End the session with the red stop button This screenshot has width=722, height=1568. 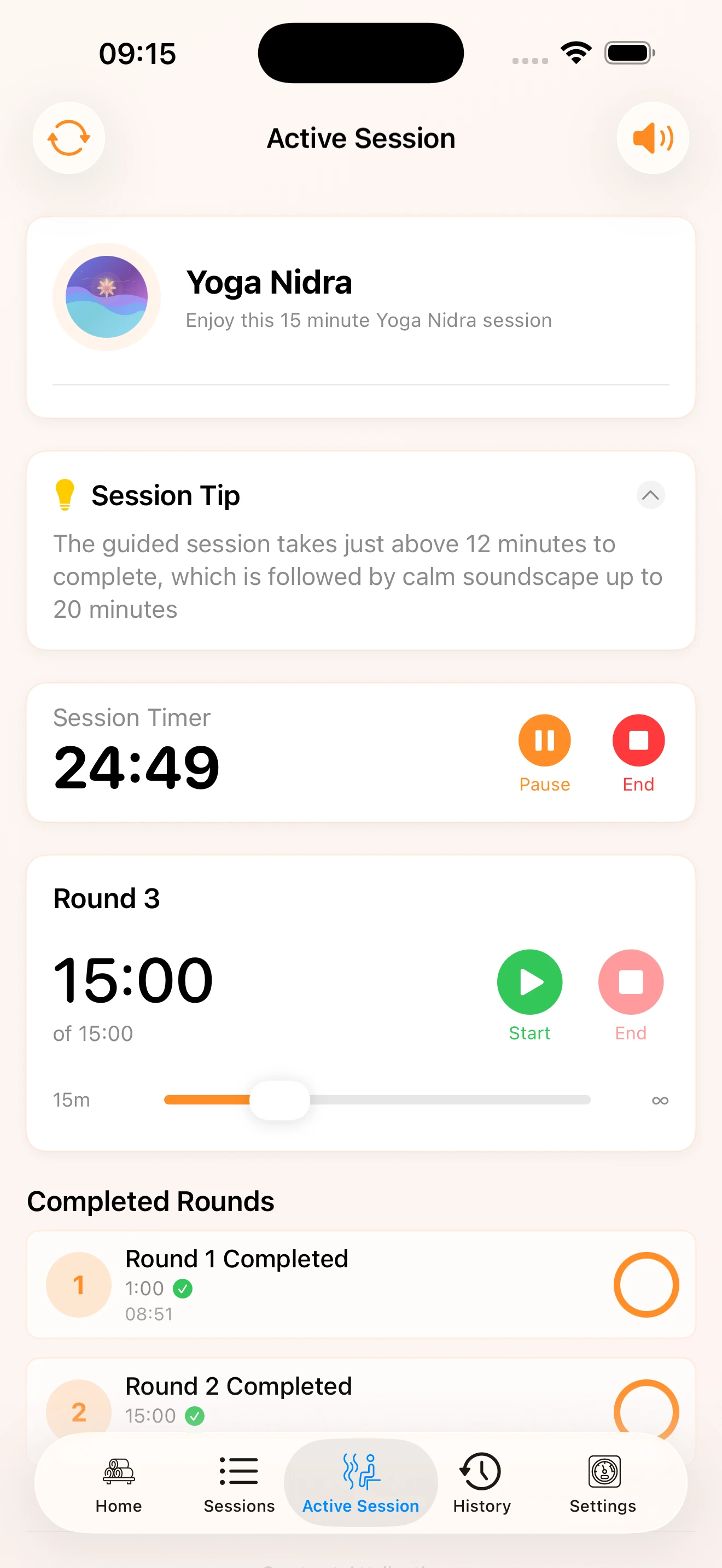coord(637,740)
